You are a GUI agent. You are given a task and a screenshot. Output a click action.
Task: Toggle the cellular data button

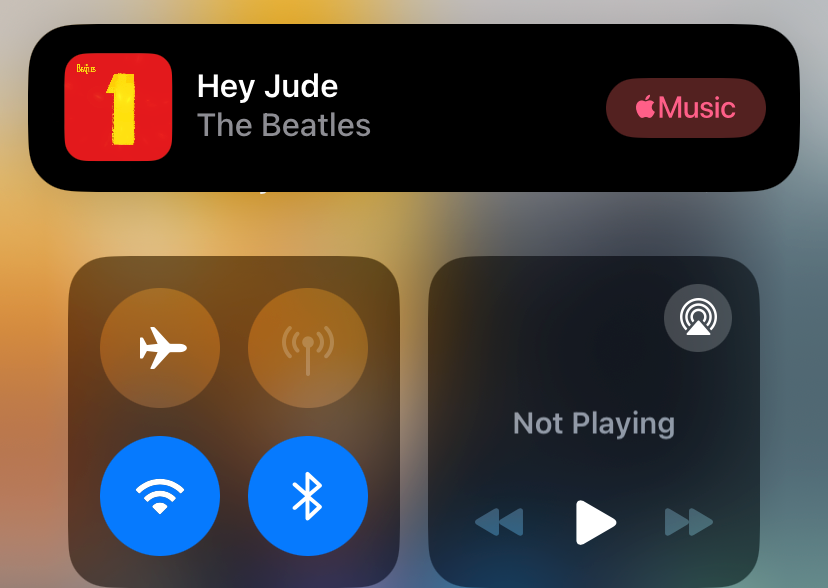point(308,348)
